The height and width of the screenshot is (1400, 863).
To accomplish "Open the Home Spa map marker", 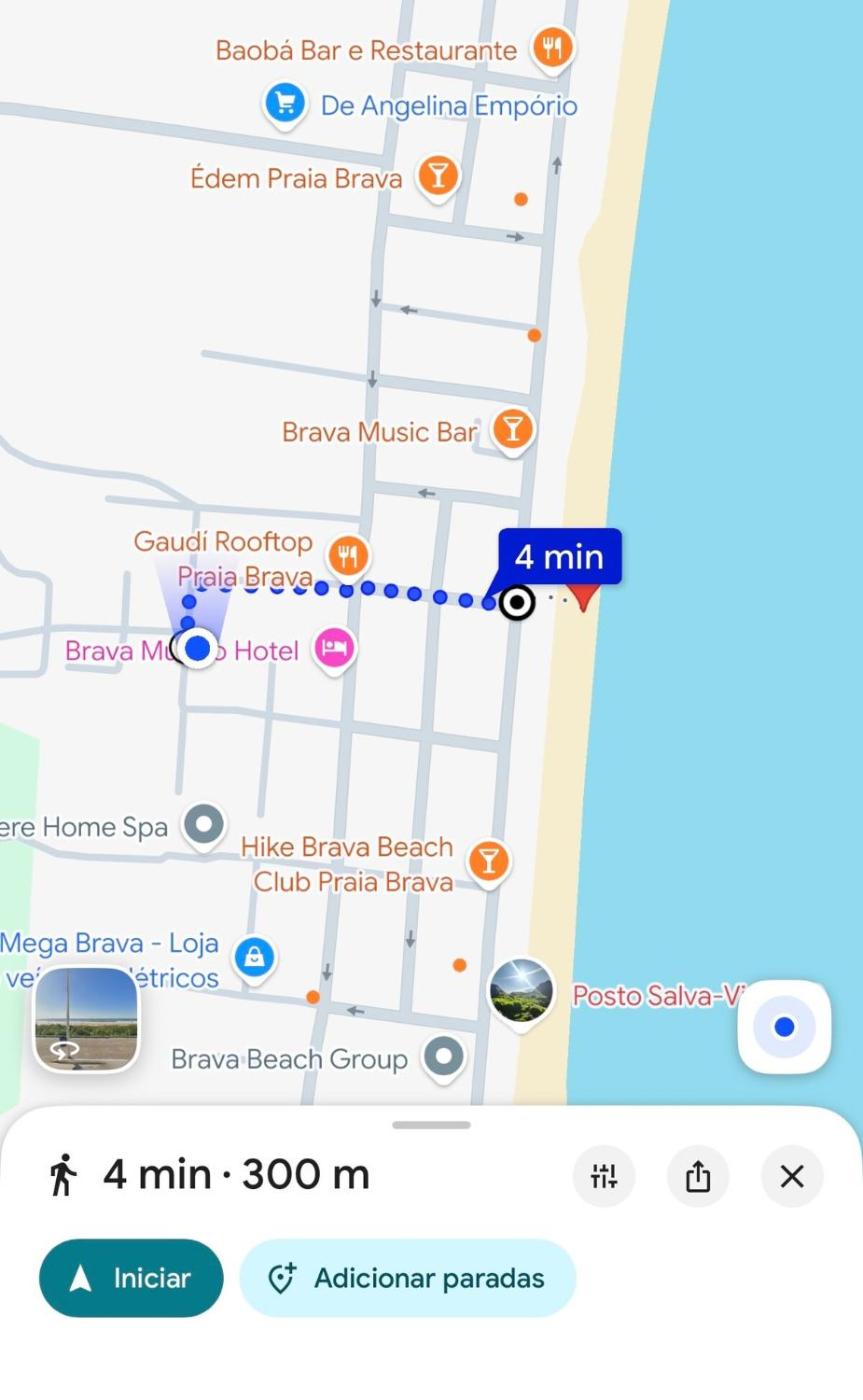I will click(x=205, y=826).
